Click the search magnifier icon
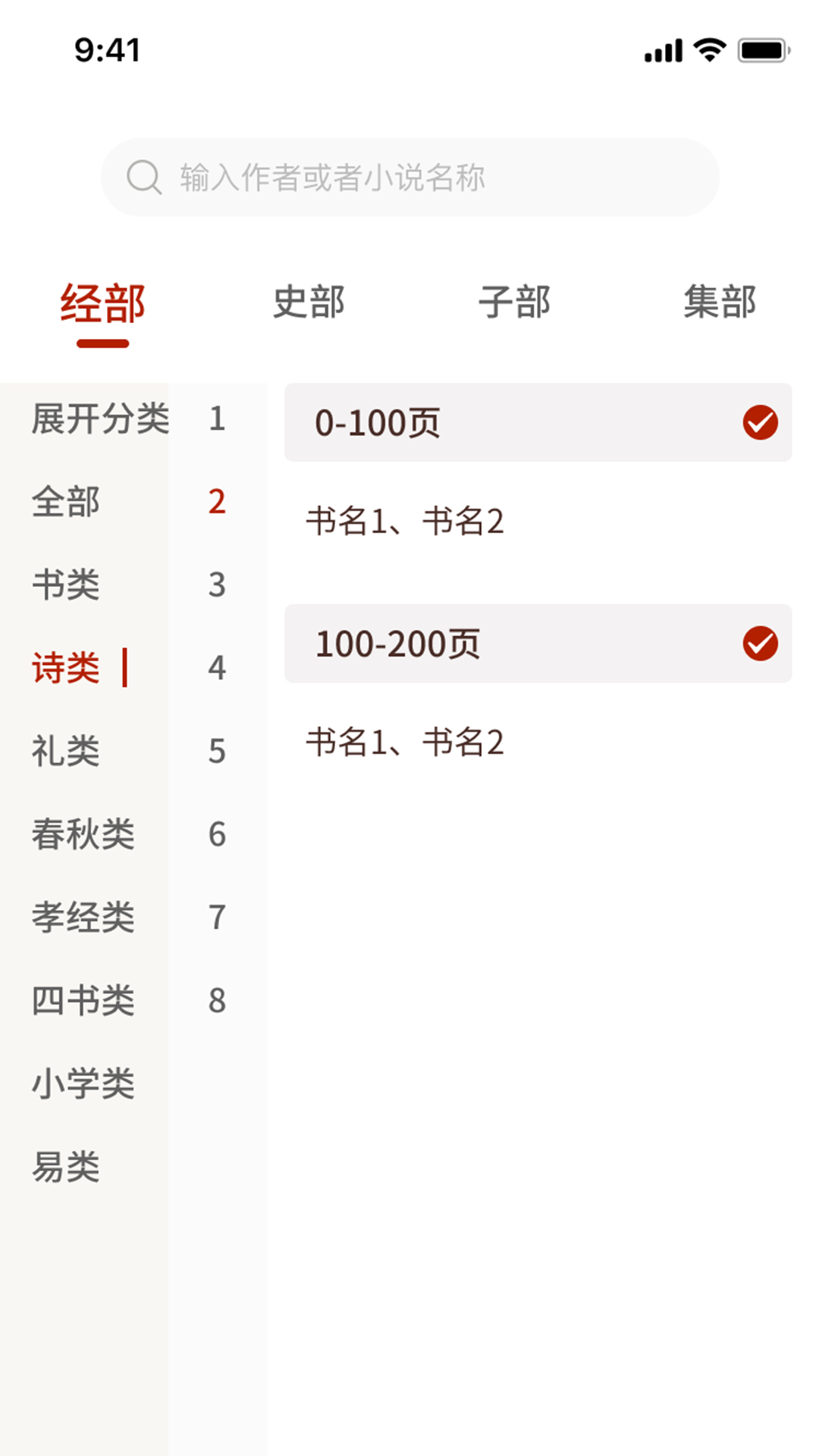 click(144, 177)
